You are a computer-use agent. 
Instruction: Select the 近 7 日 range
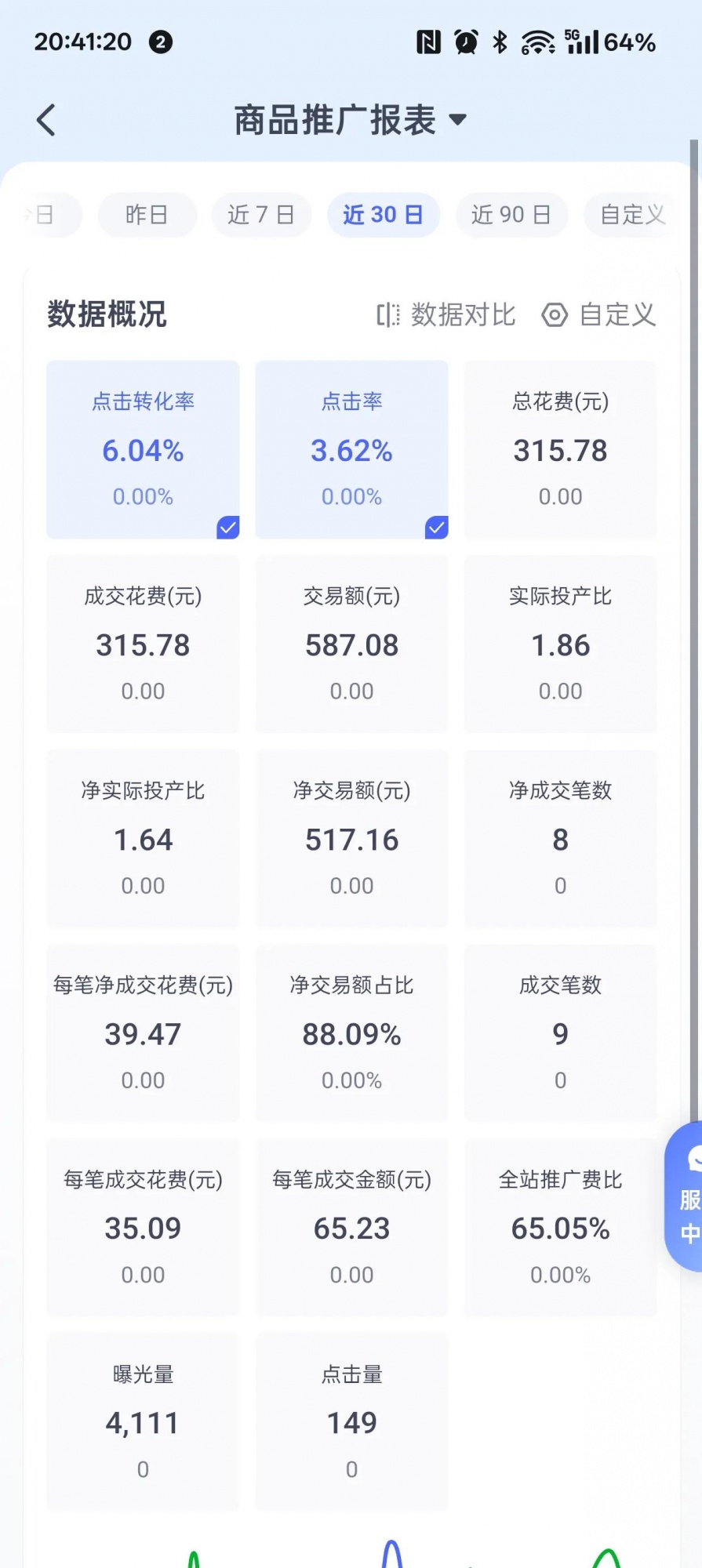click(261, 214)
